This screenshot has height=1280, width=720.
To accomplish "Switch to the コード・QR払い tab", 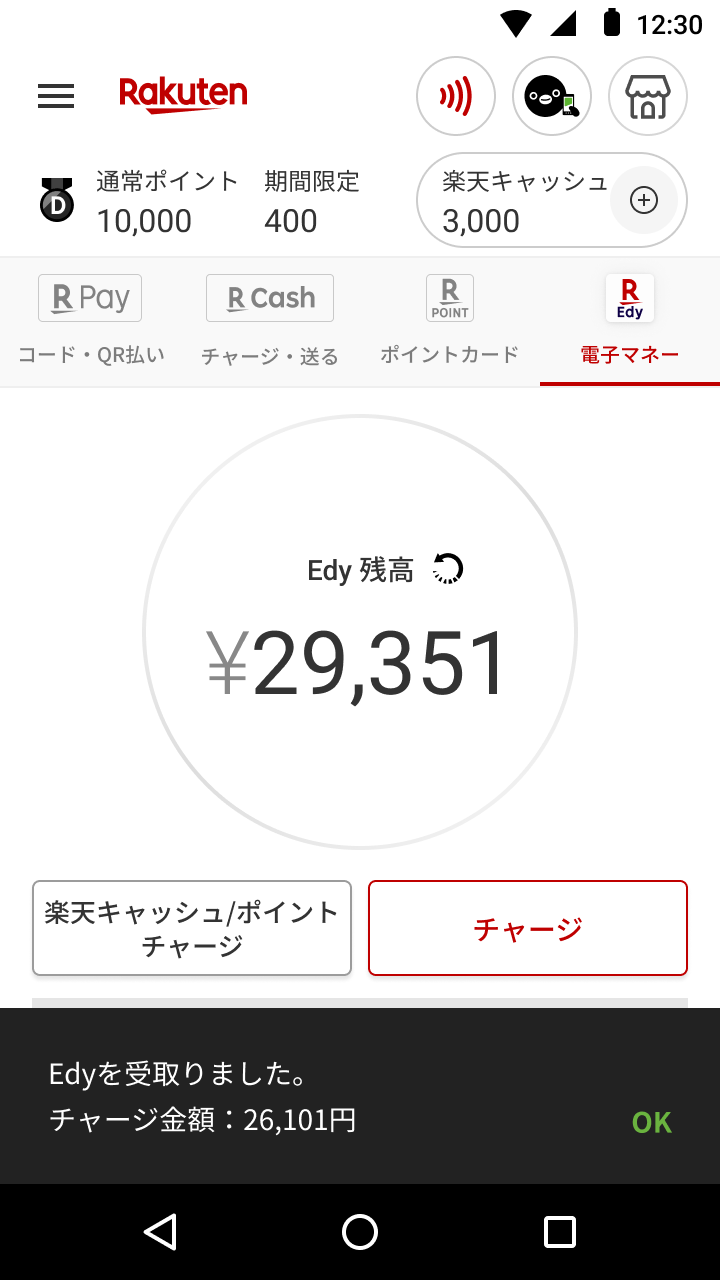I will click(89, 355).
